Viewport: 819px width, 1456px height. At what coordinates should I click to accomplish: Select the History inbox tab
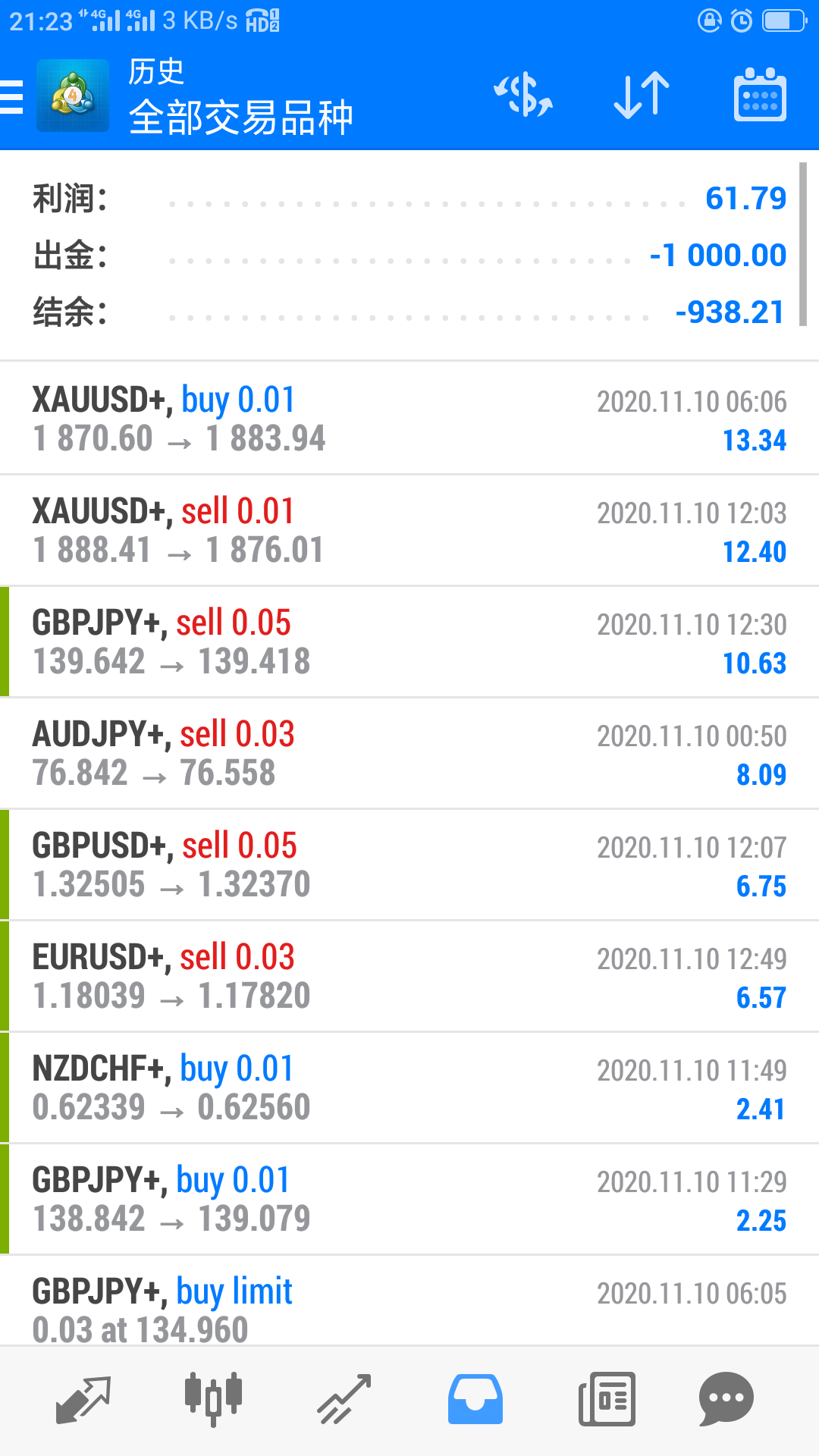475,1399
